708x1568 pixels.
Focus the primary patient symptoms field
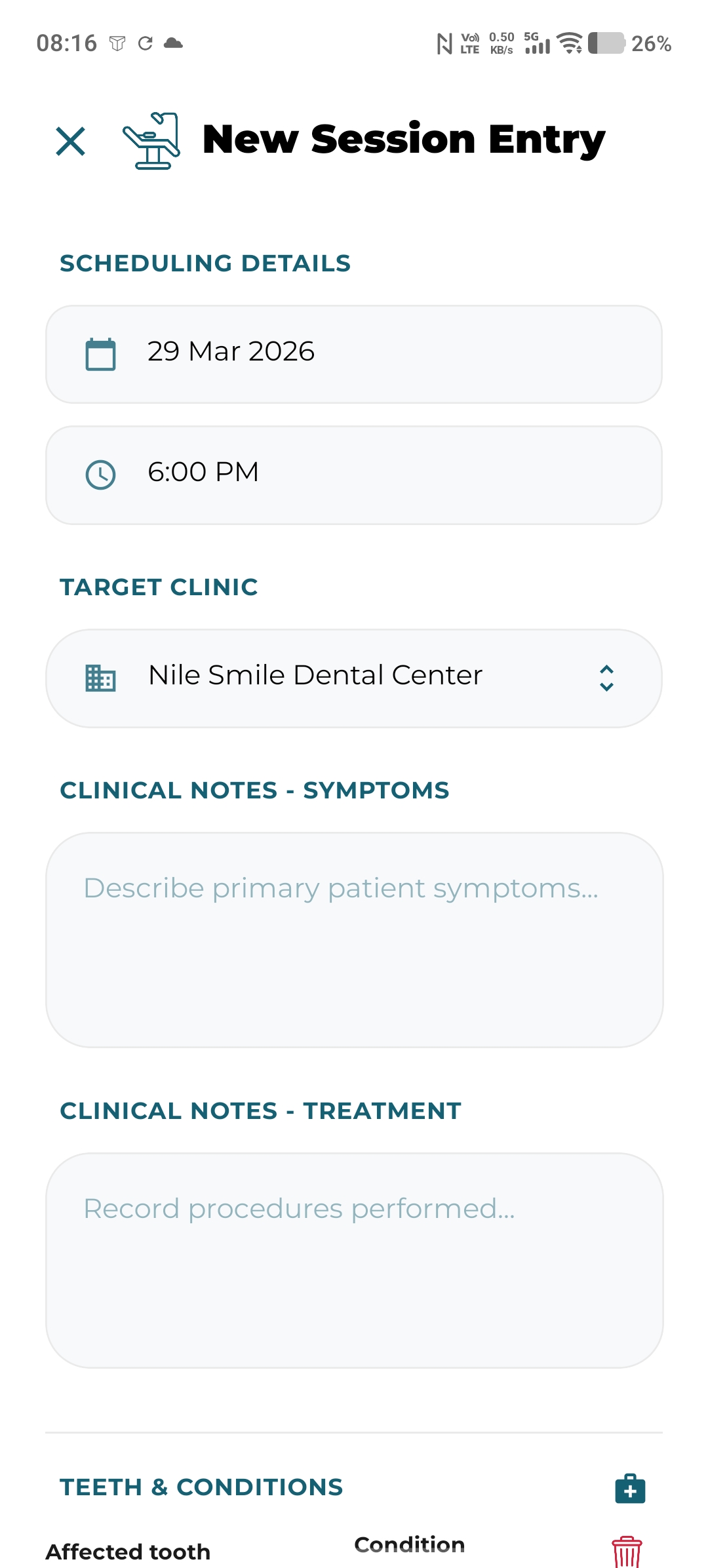(x=354, y=939)
